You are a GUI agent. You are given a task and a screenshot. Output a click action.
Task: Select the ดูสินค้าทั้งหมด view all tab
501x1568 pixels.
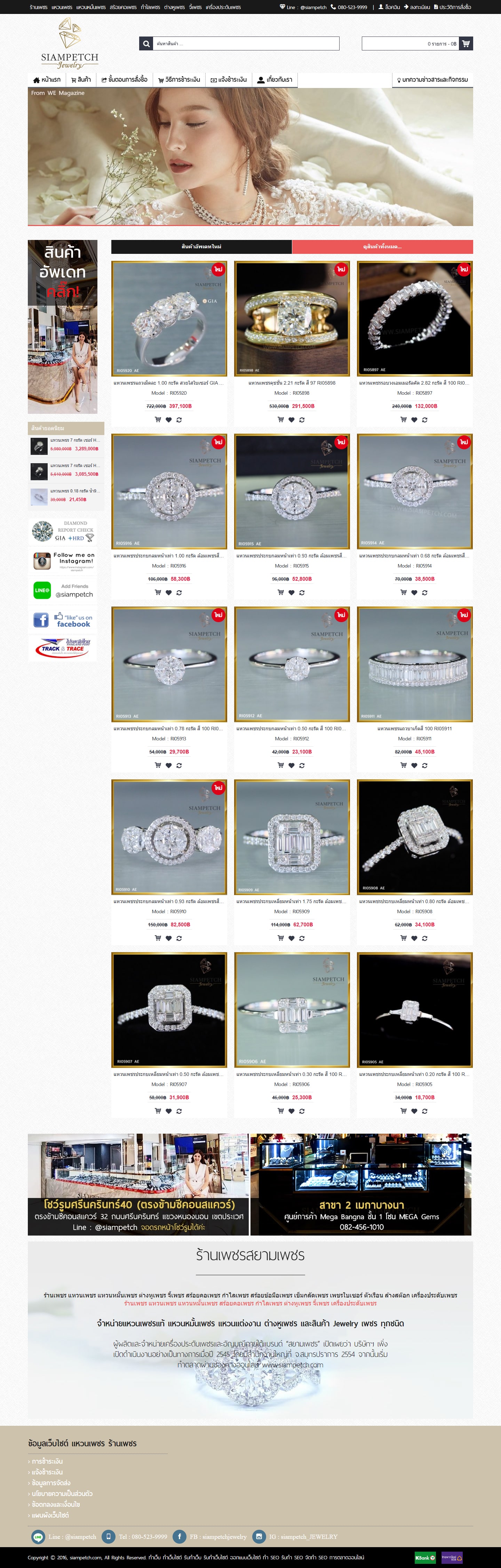click(382, 247)
